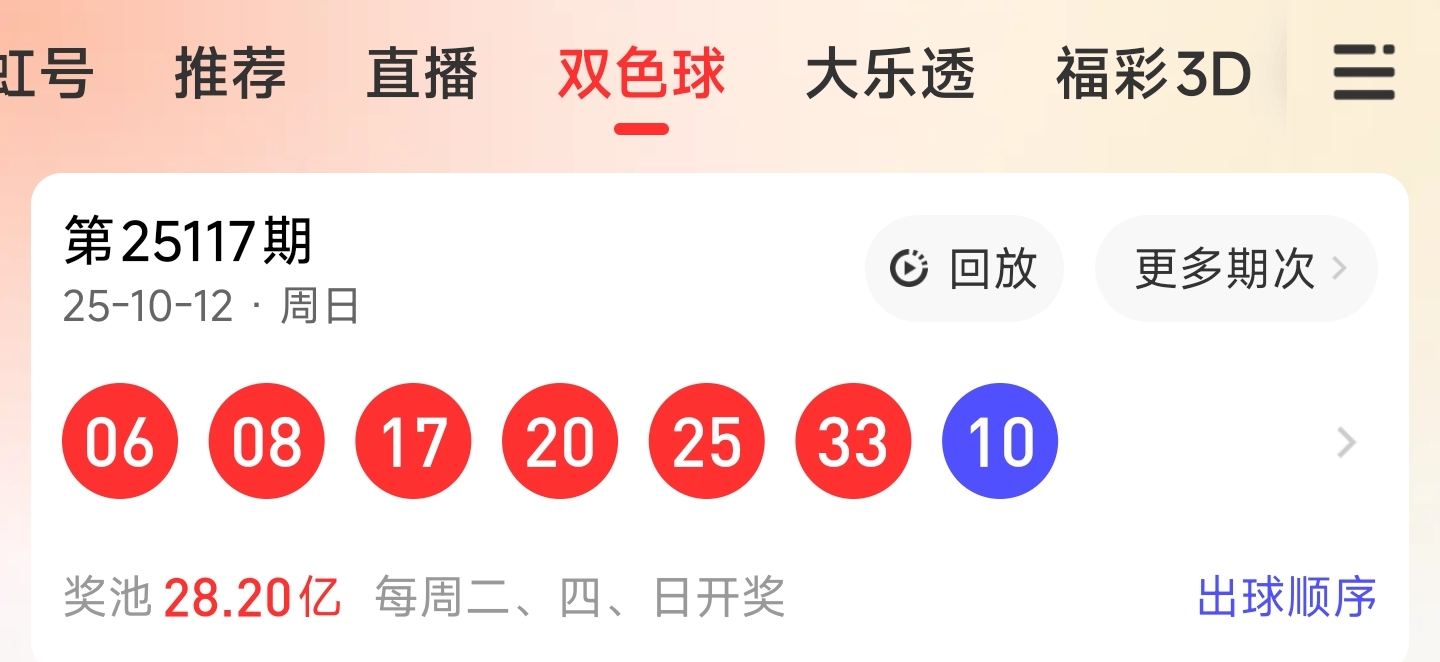Select the 双色球 tab
Image resolution: width=1440 pixels, height=662 pixels.
[x=641, y=74]
